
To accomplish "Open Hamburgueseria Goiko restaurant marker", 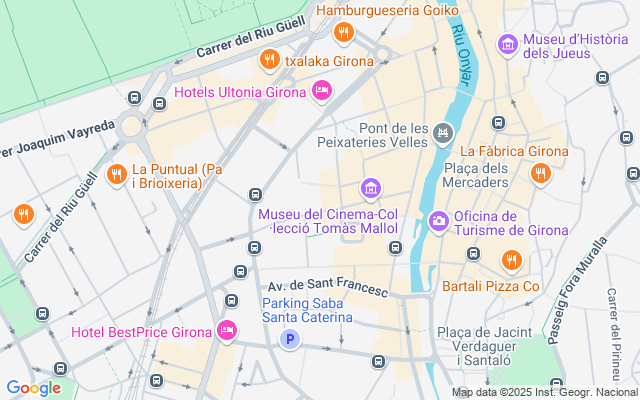I will click(x=344, y=32).
